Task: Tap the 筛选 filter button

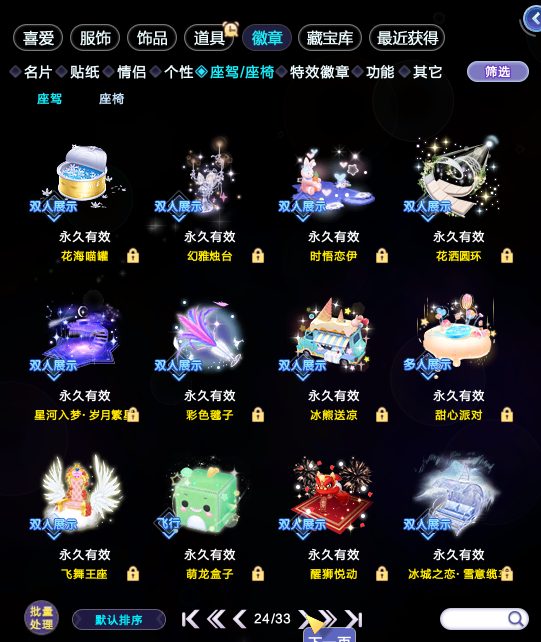Action: 498,72
